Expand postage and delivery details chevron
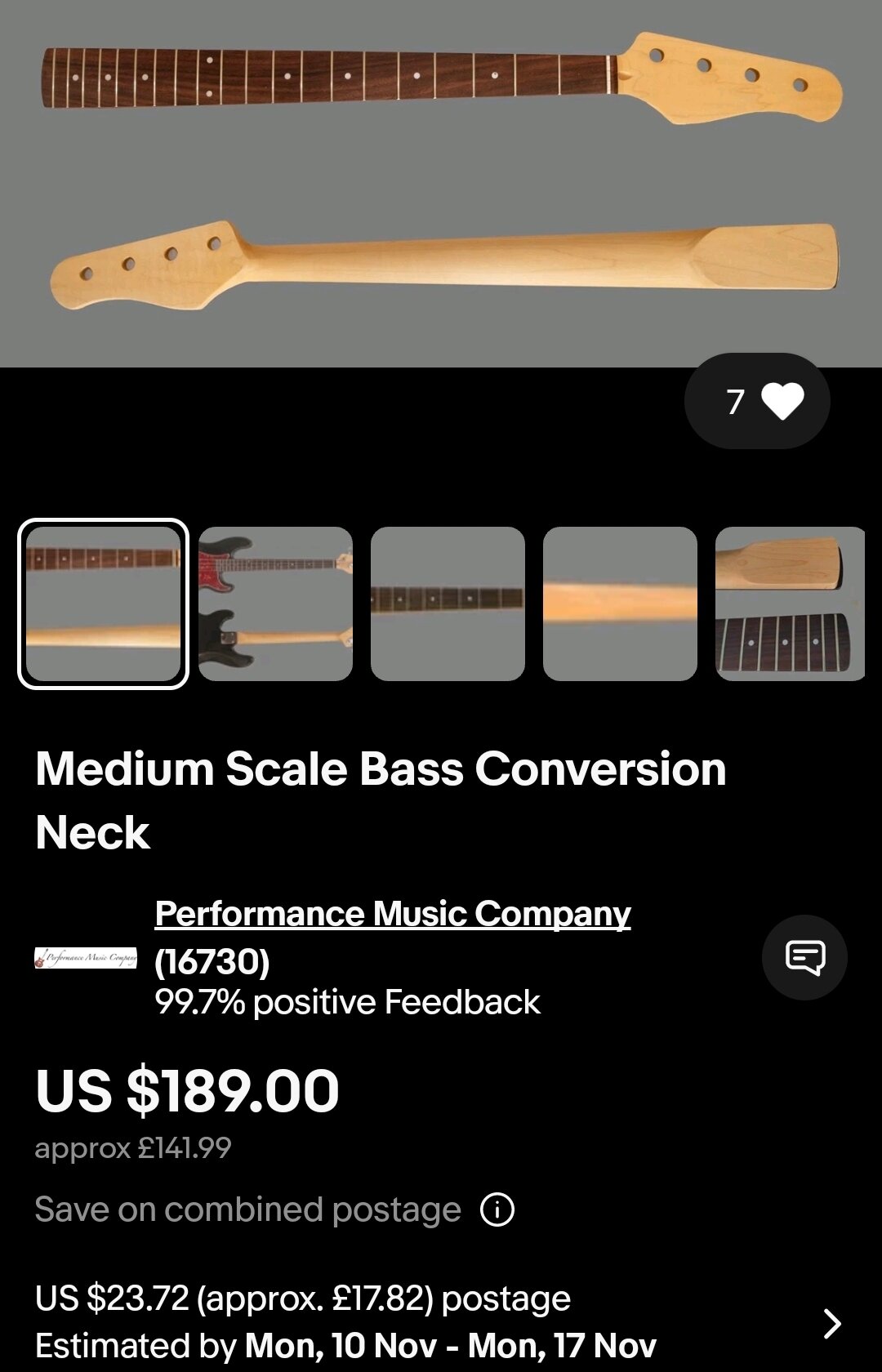 click(831, 1323)
